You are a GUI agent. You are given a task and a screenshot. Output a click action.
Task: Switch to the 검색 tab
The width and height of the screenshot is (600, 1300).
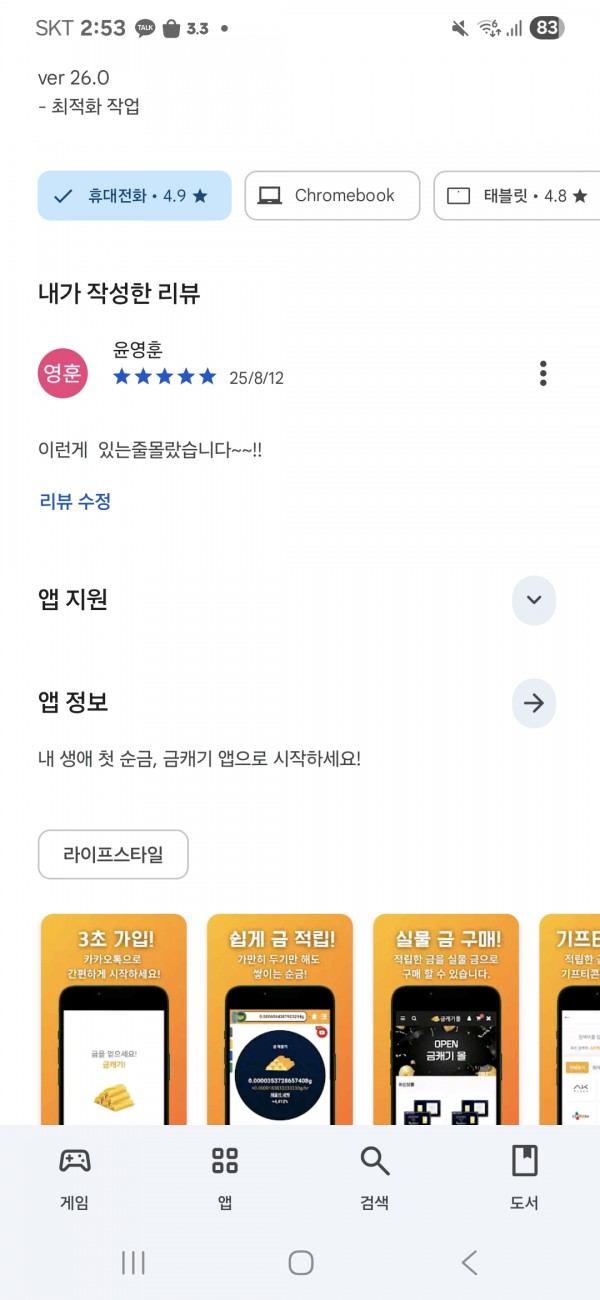tap(375, 1177)
